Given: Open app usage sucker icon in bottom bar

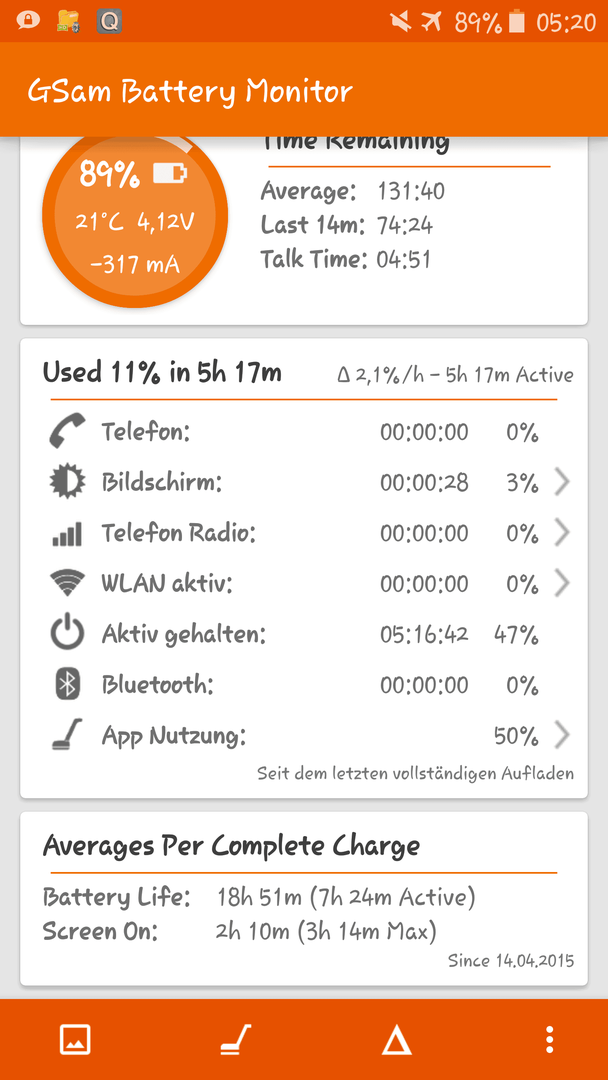Looking at the screenshot, I should click(236, 1039).
